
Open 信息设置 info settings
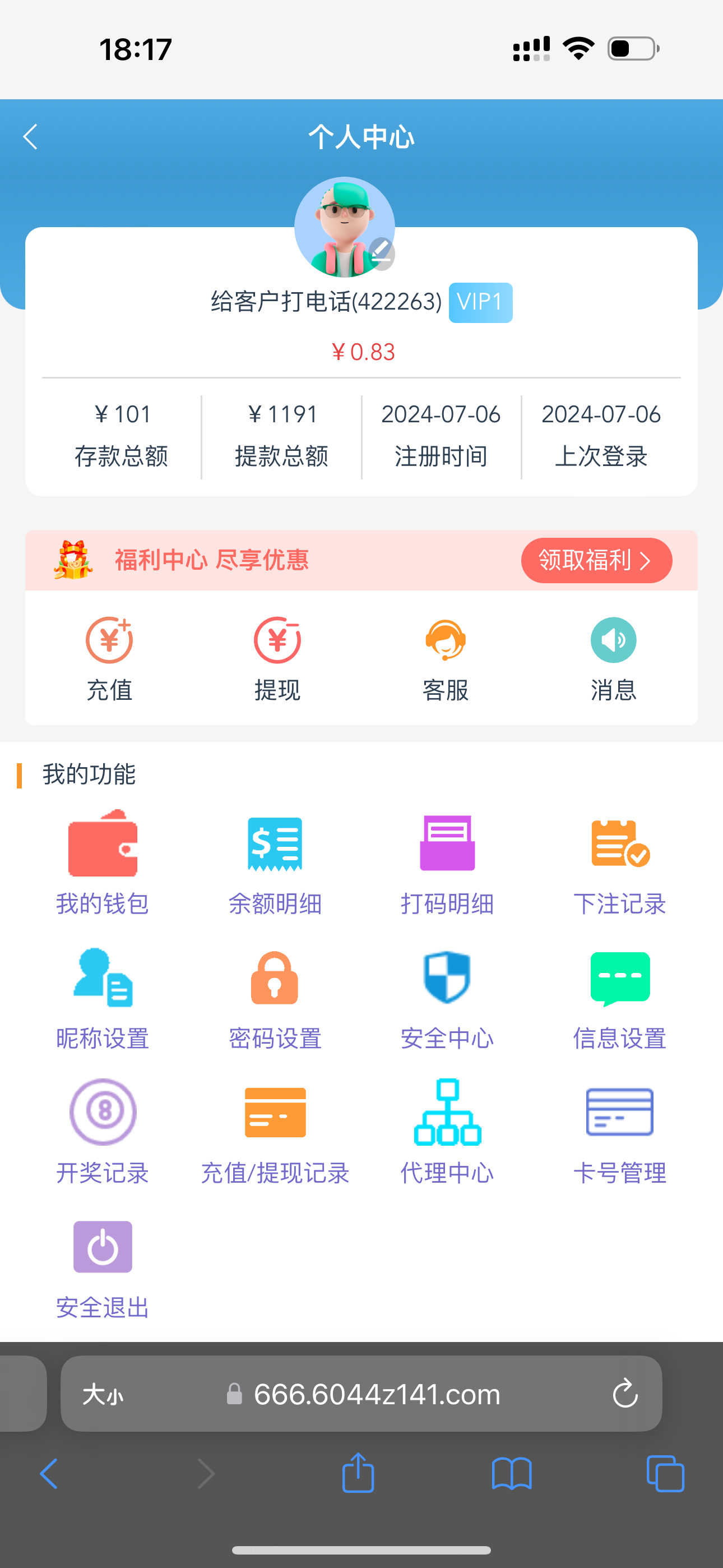619,998
